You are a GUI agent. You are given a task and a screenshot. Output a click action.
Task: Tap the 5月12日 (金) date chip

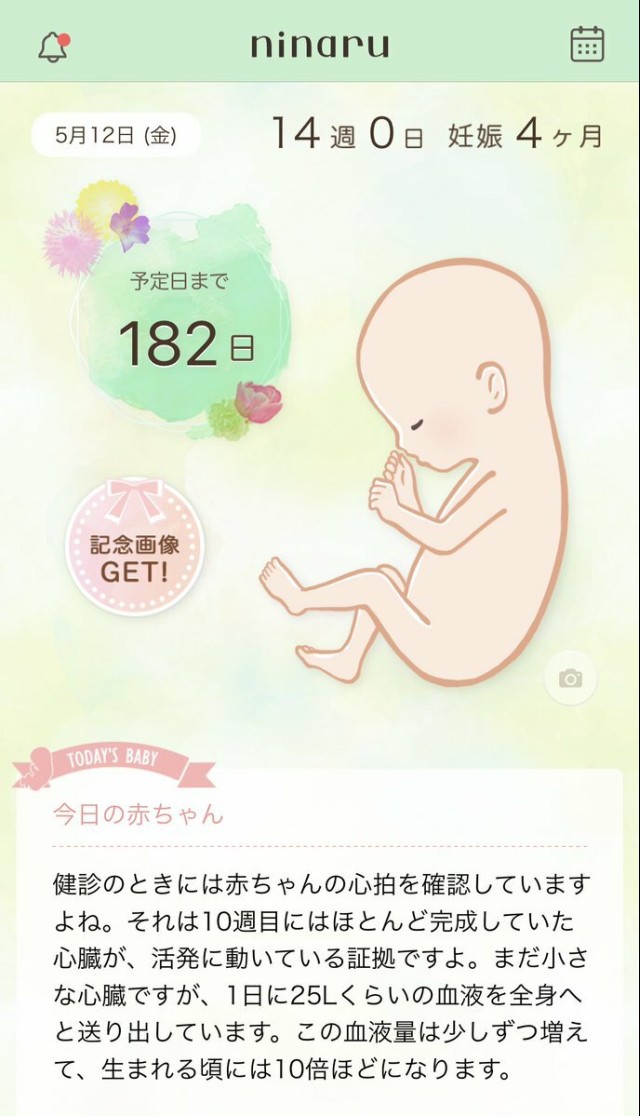[x=116, y=136]
